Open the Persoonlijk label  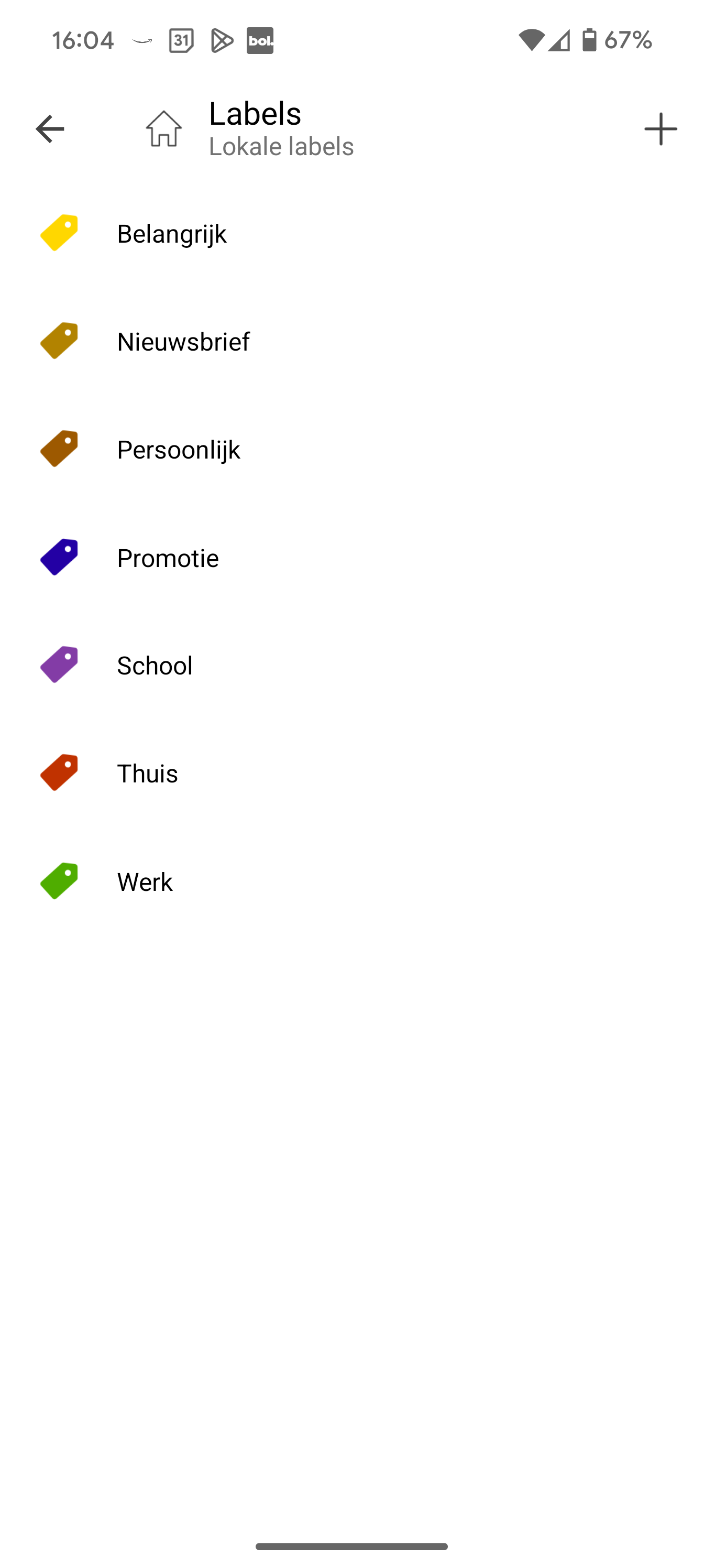coord(351,449)
